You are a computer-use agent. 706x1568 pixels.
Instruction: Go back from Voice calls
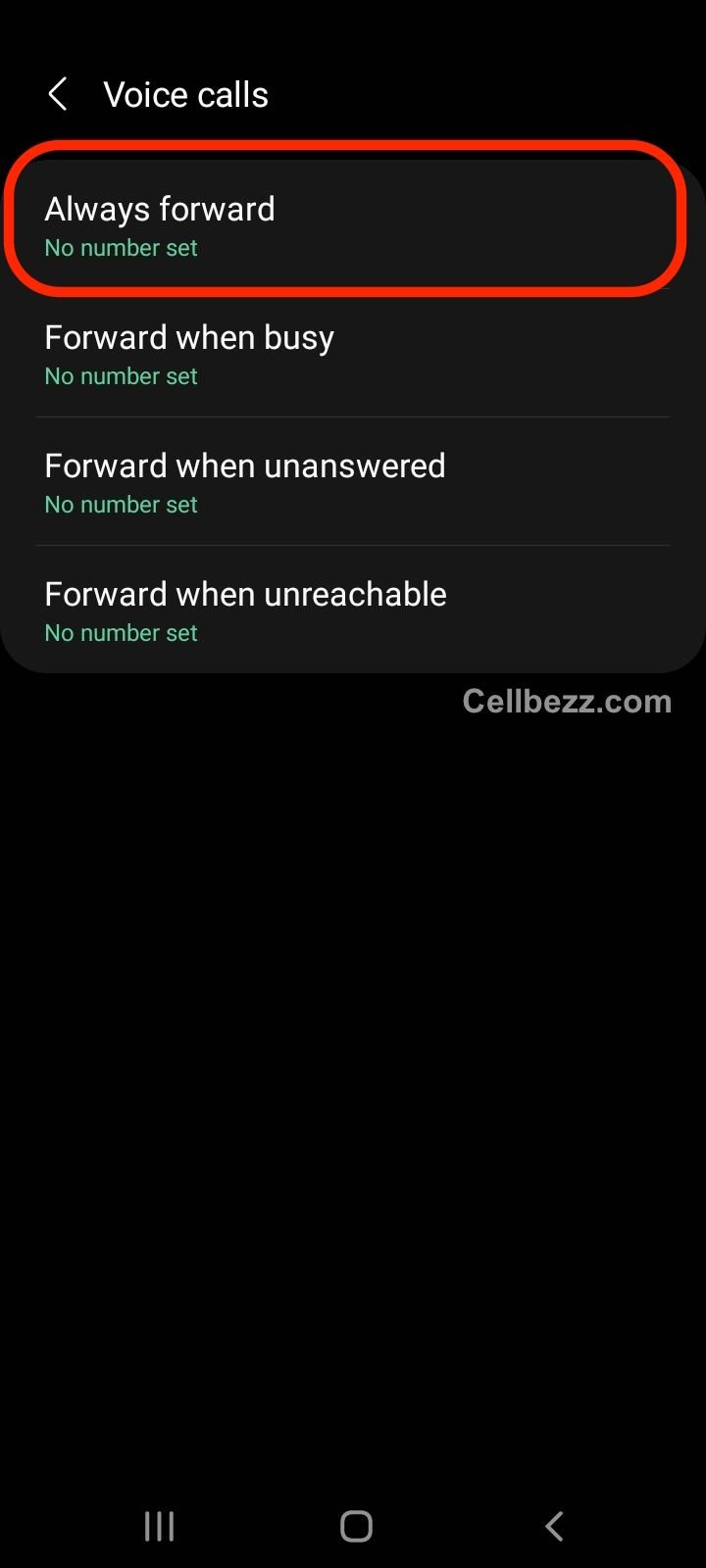[x=58, y=95]
